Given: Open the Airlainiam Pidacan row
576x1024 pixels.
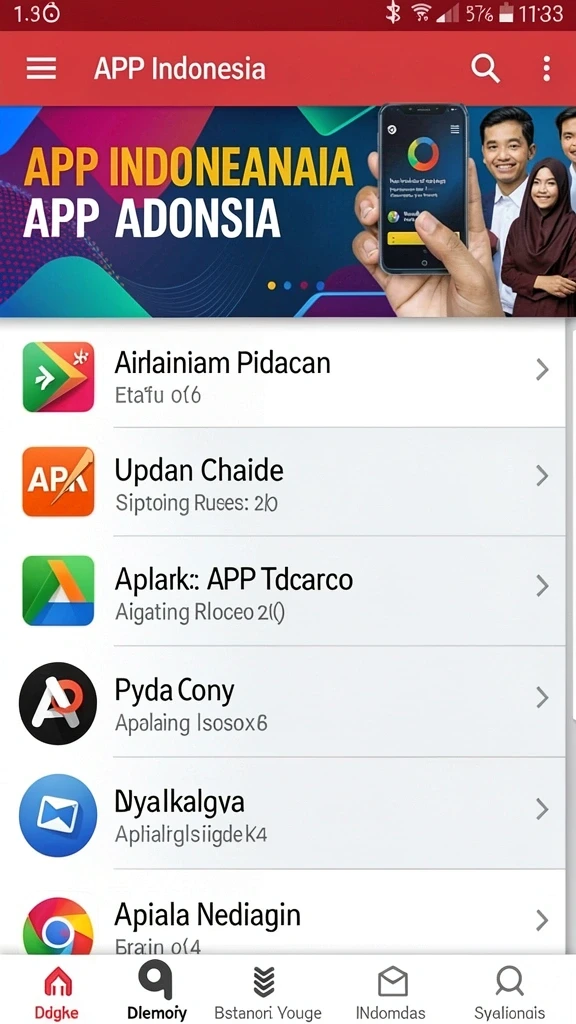Looking at the screenshot, I should (288, 374).
